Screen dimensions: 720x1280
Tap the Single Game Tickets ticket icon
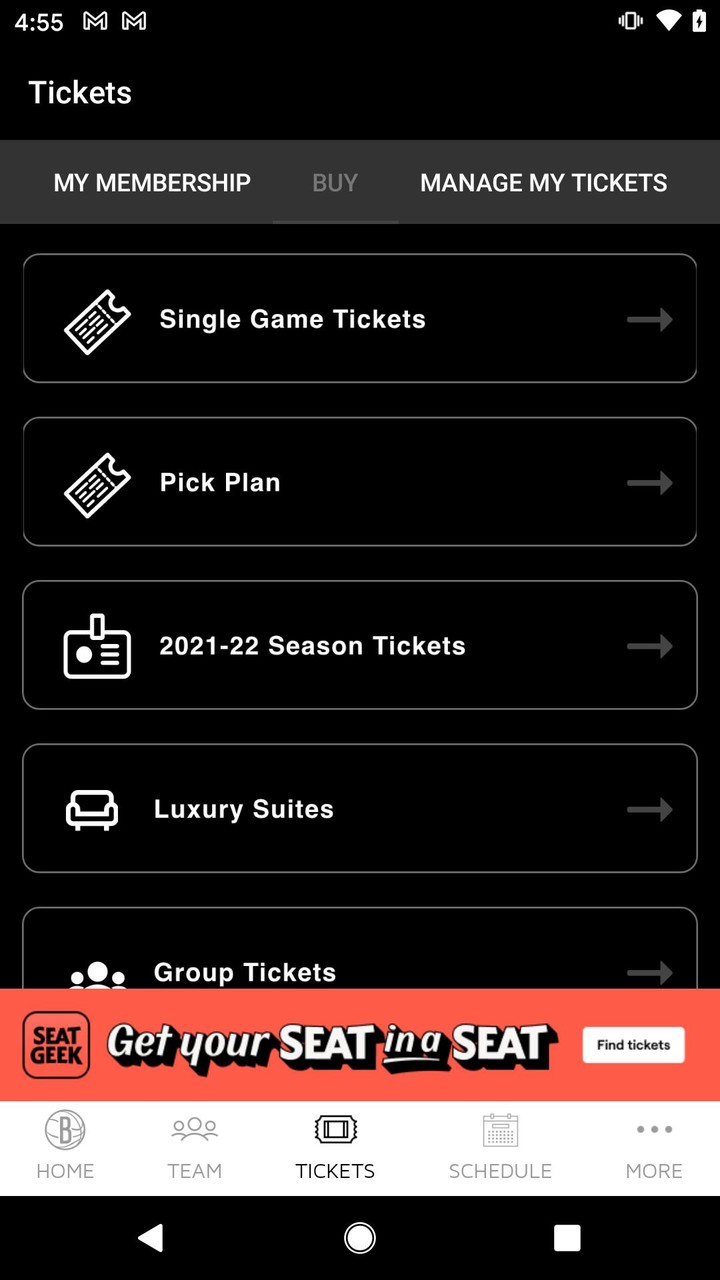tap(96, 318)
